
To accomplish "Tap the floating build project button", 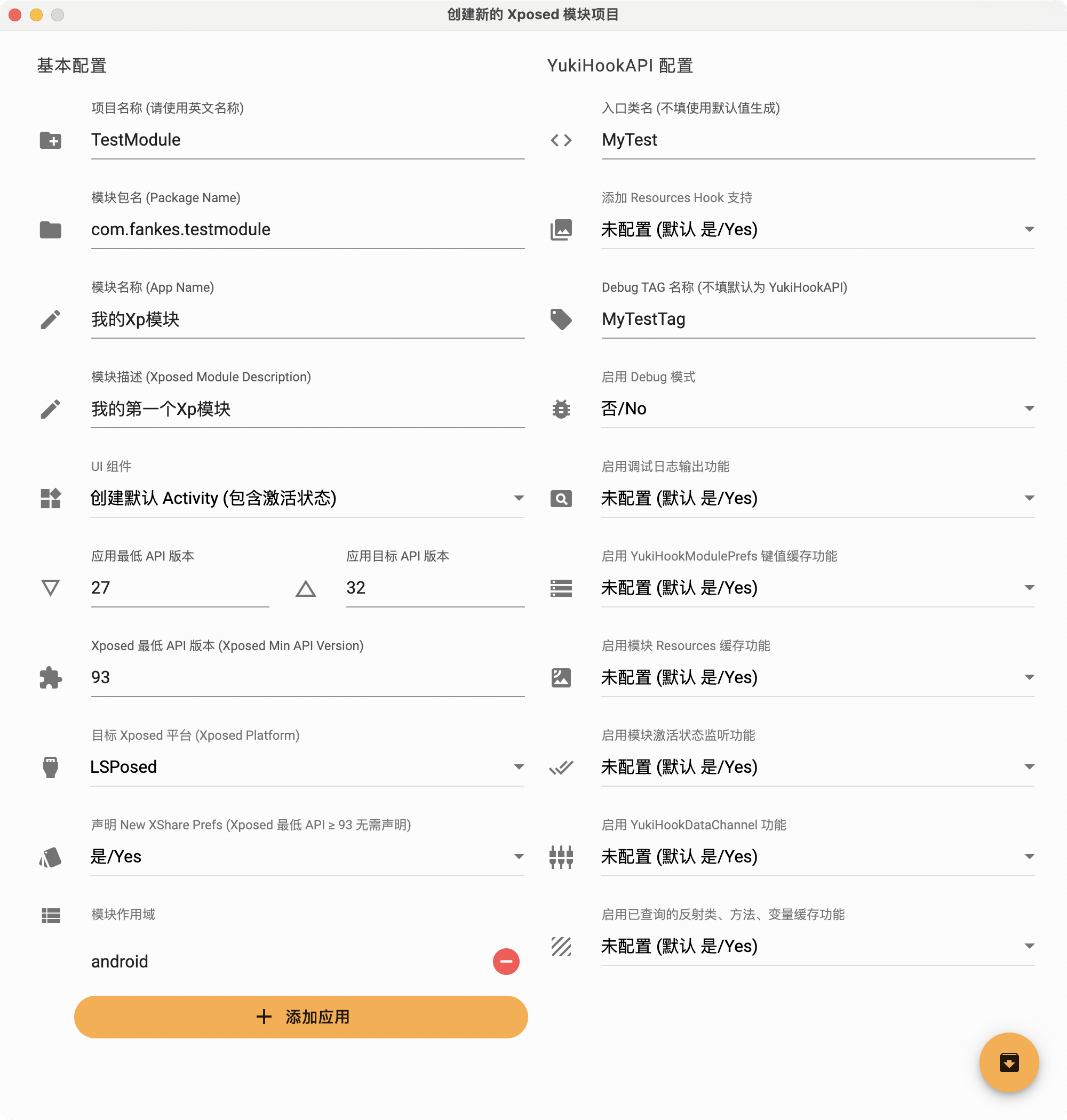I will point(1008,1062).
